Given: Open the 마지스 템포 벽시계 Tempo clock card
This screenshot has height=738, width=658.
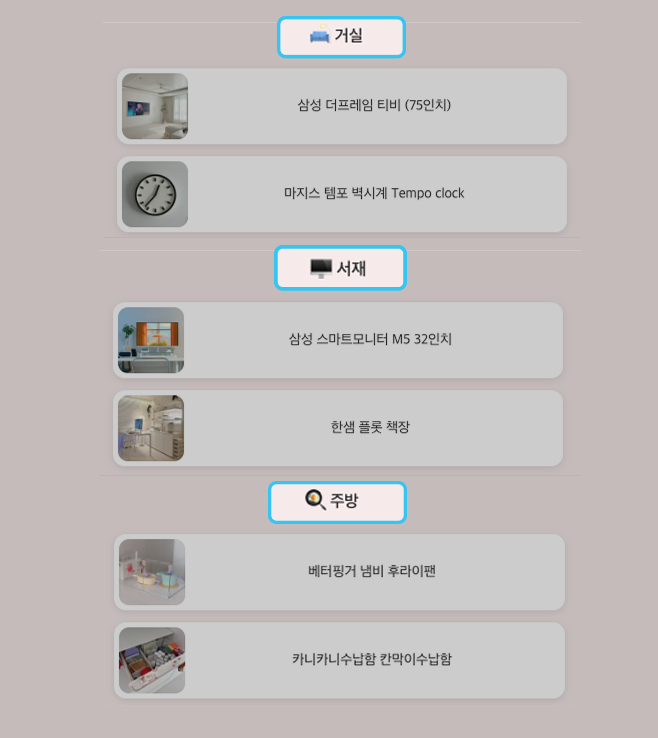Looking at the screenshot, I should (x=342, y=194).
